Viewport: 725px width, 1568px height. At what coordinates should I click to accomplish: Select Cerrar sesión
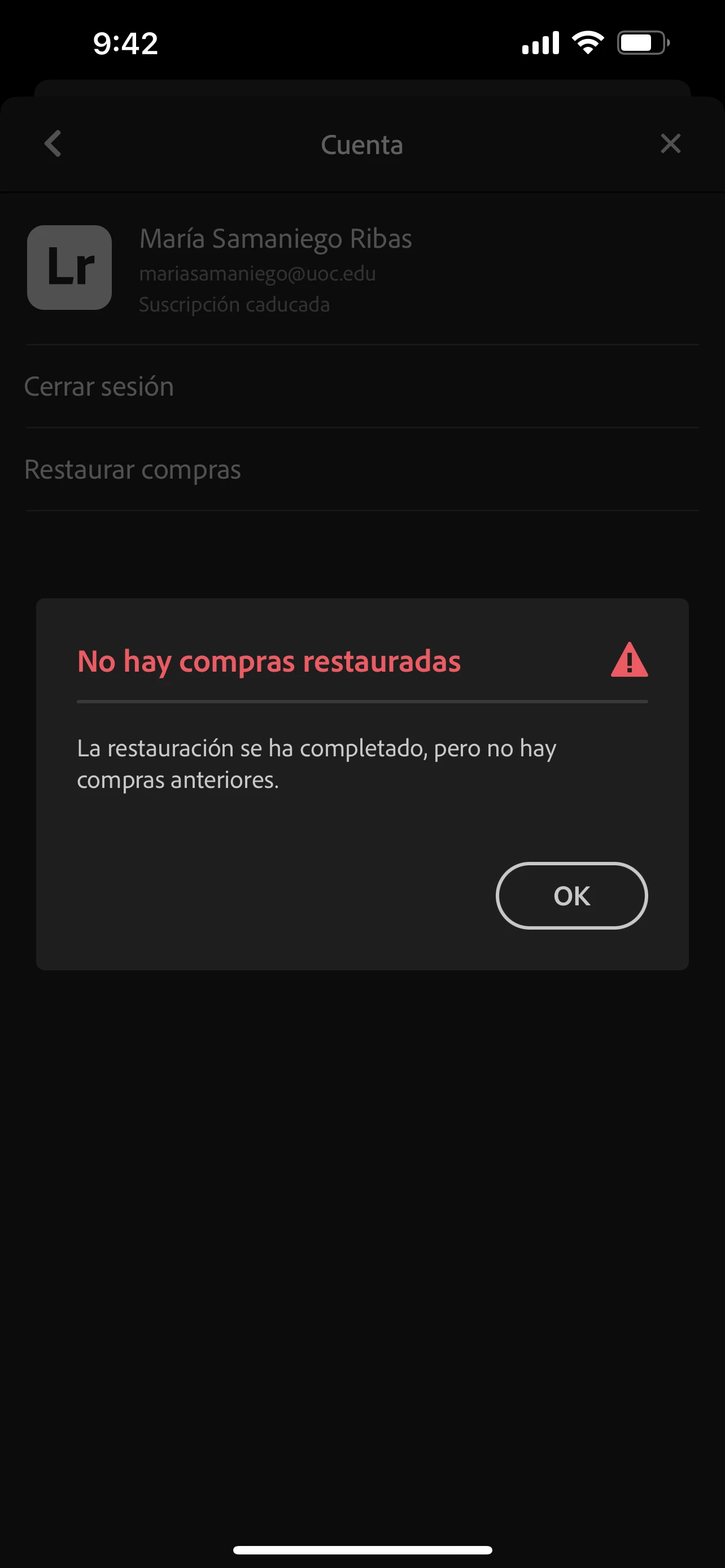coord(99,387)
